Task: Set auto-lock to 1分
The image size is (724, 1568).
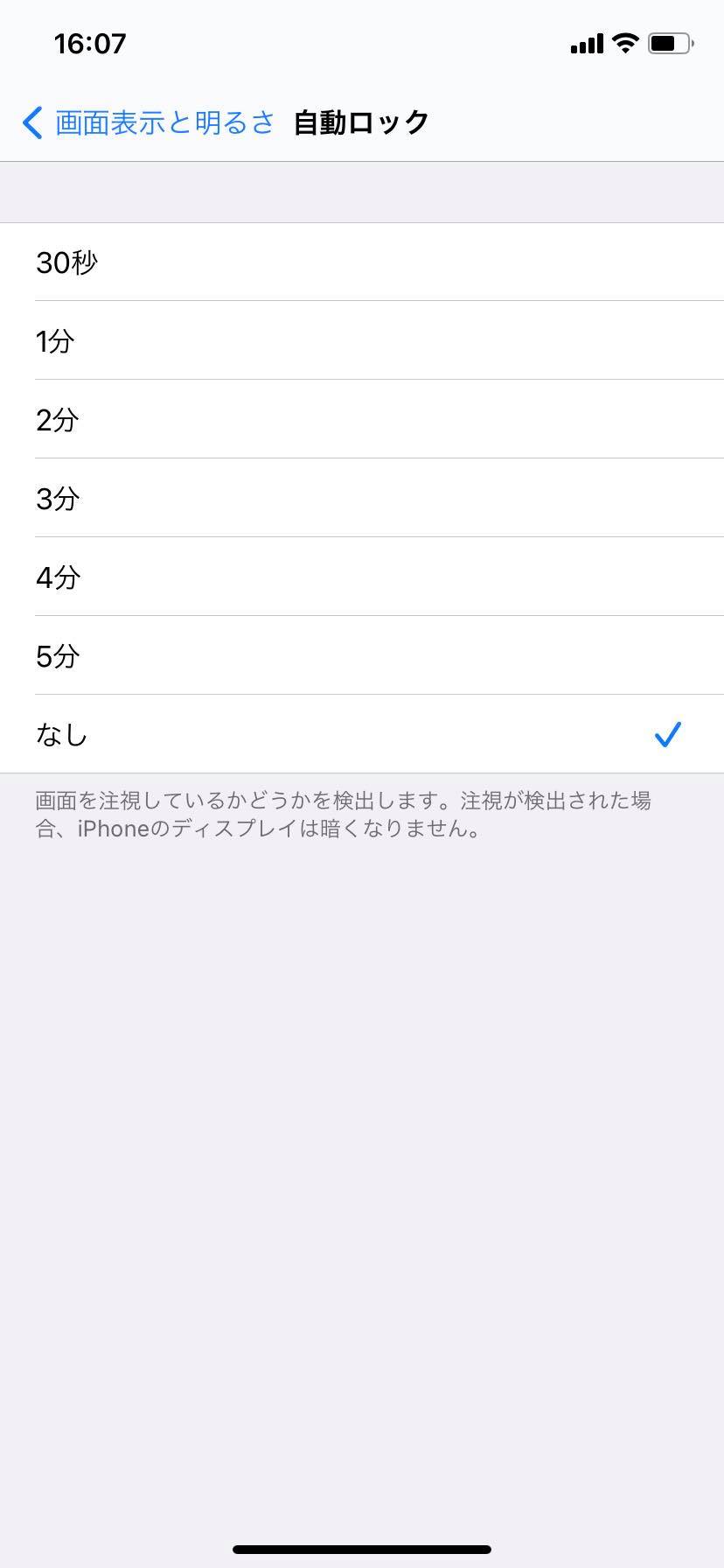Action: (x=362, y=340)
